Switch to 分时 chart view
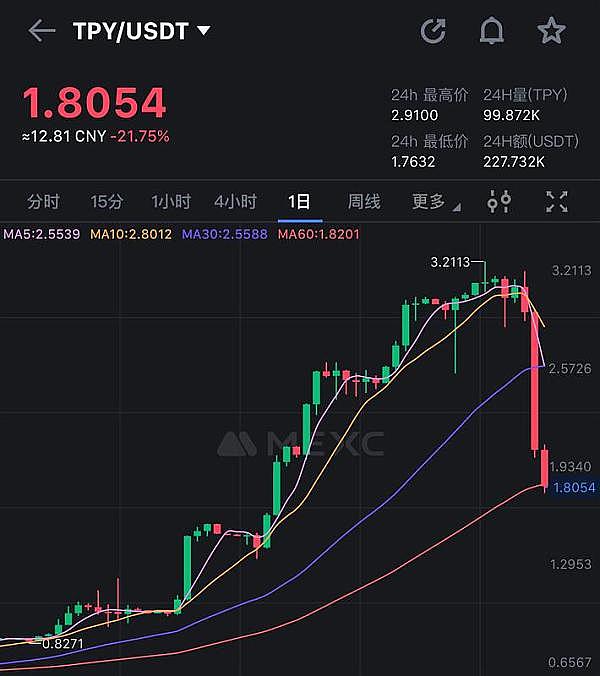This screenshot has width=600, height=676. pyautogui.click(x=43, y=202)
